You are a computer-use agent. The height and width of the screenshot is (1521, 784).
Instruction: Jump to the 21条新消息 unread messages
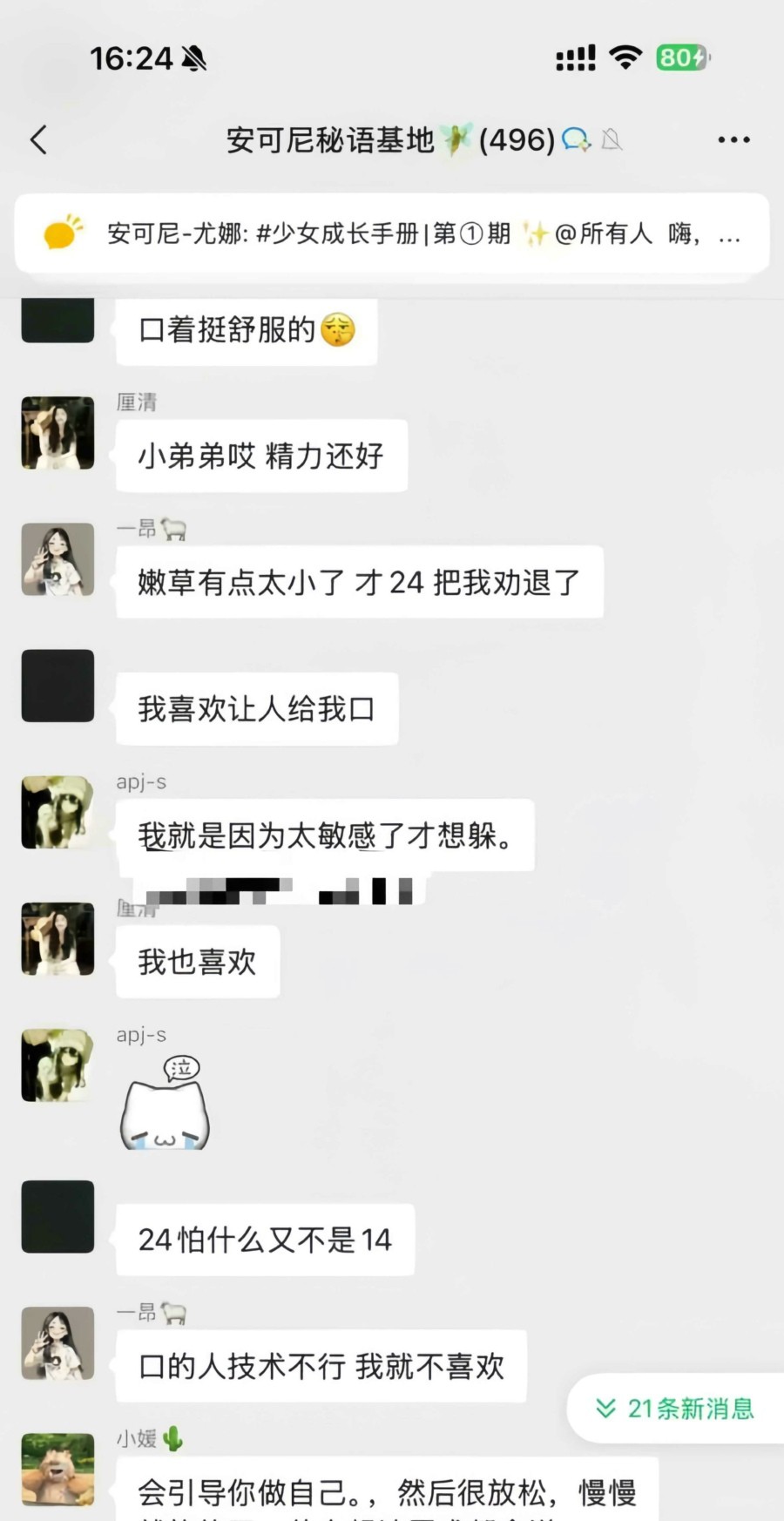(675, 1408)
